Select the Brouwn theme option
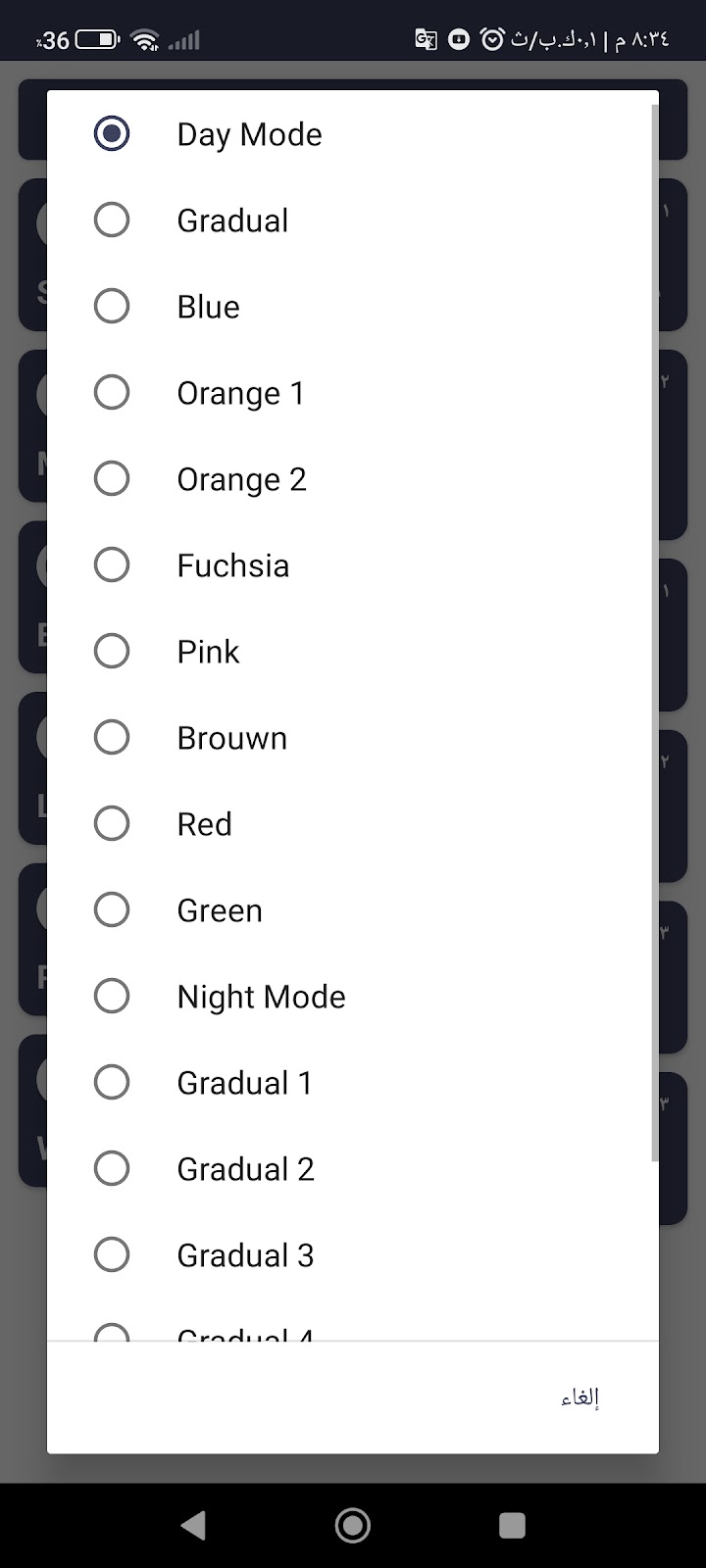Image resolution: width=706 pixels, height=1568 pixels. tap(231, 738)
